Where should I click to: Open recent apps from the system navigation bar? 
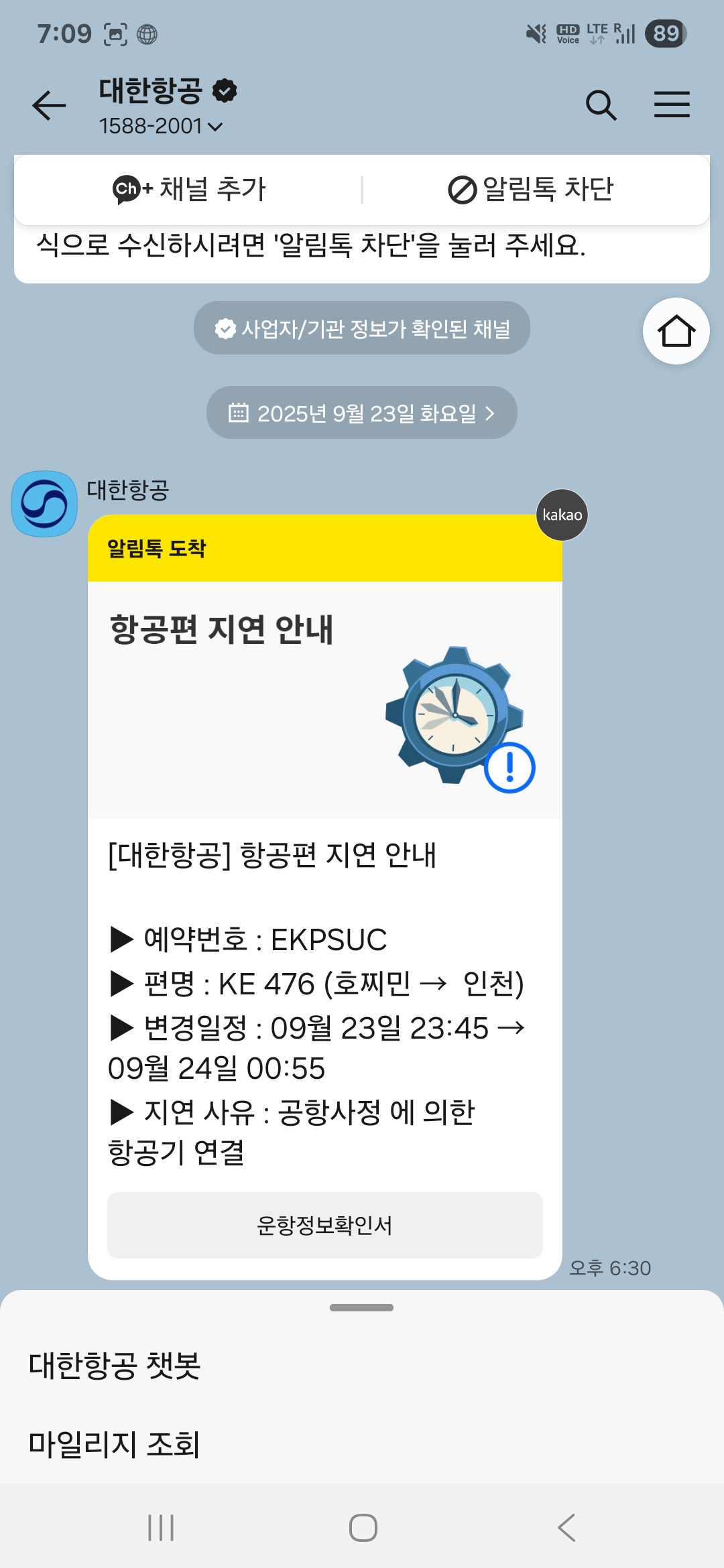pos(161,1528)
